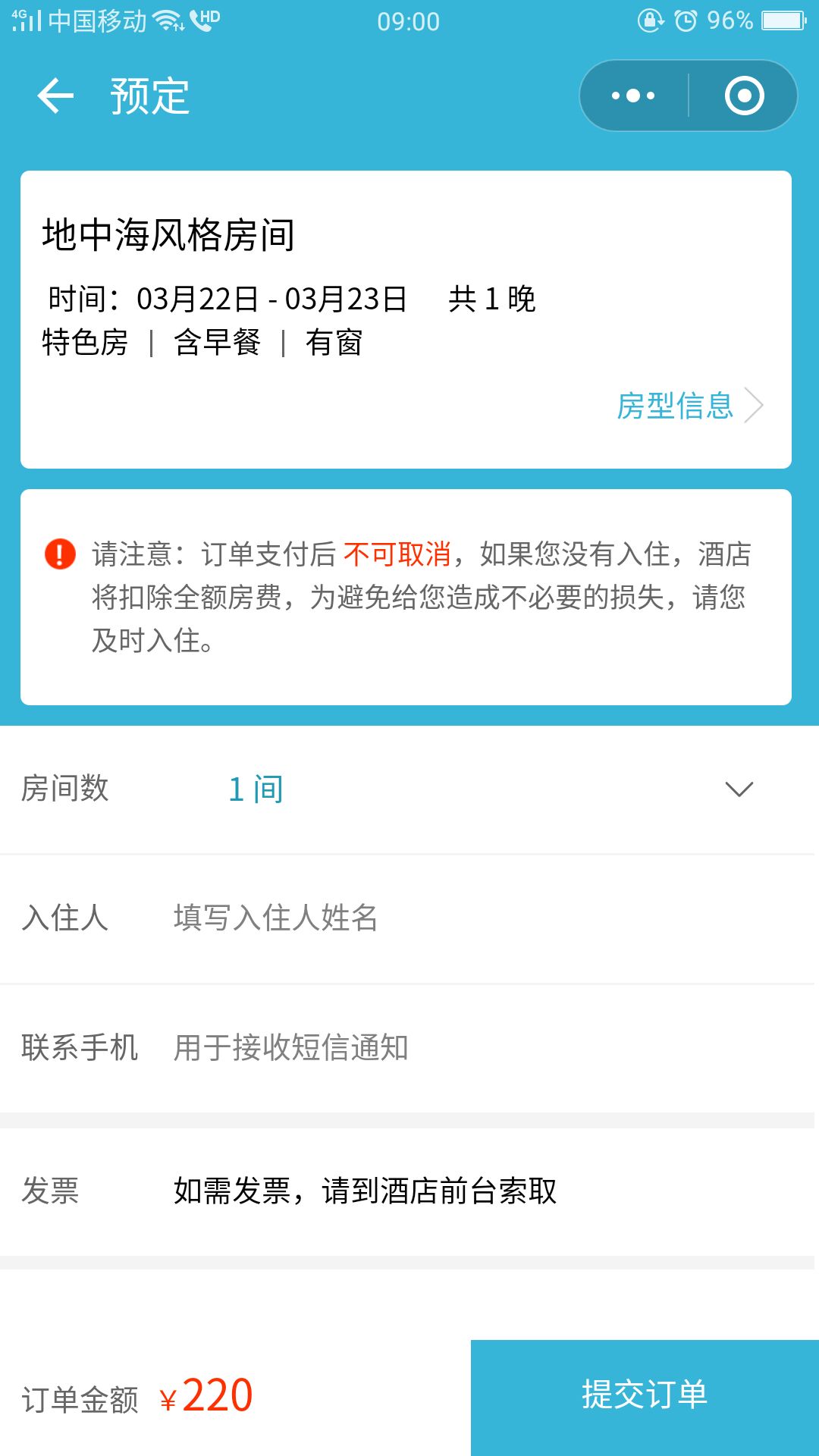
Task: Tap the 入住人 guest name field
Action: [455, 918]
